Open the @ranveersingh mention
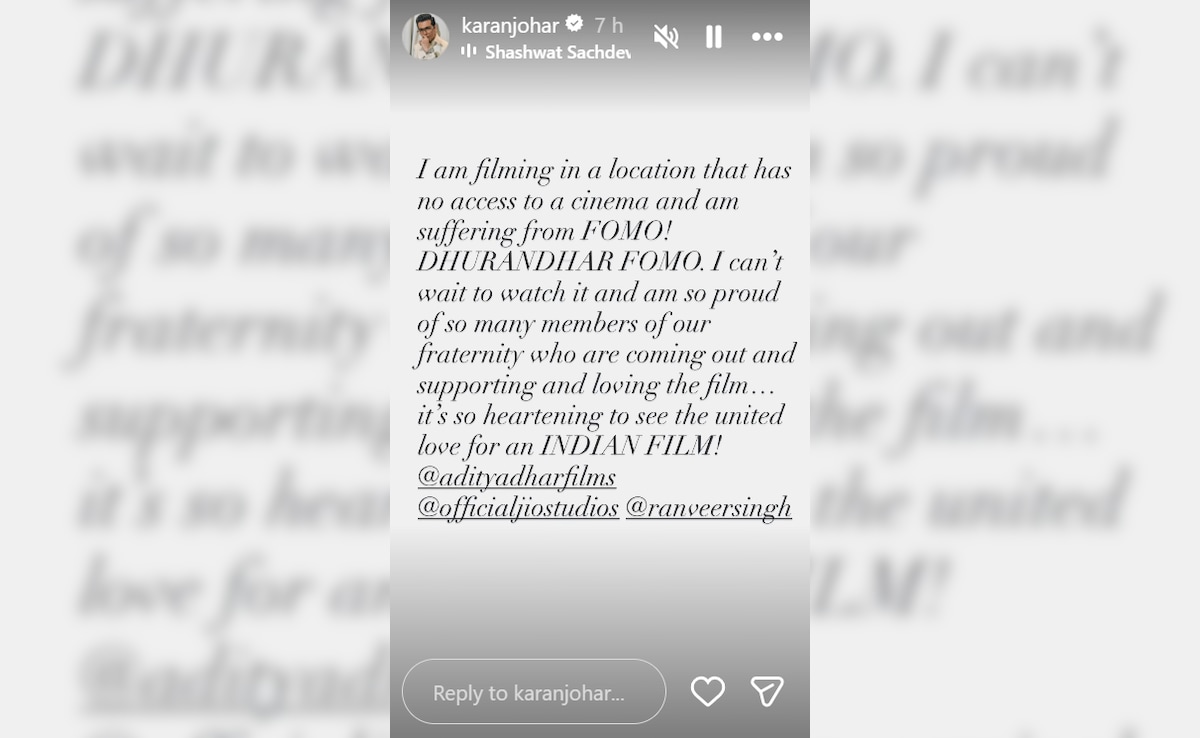This screenshot has width=1200, height=738. tap(708, 508)
